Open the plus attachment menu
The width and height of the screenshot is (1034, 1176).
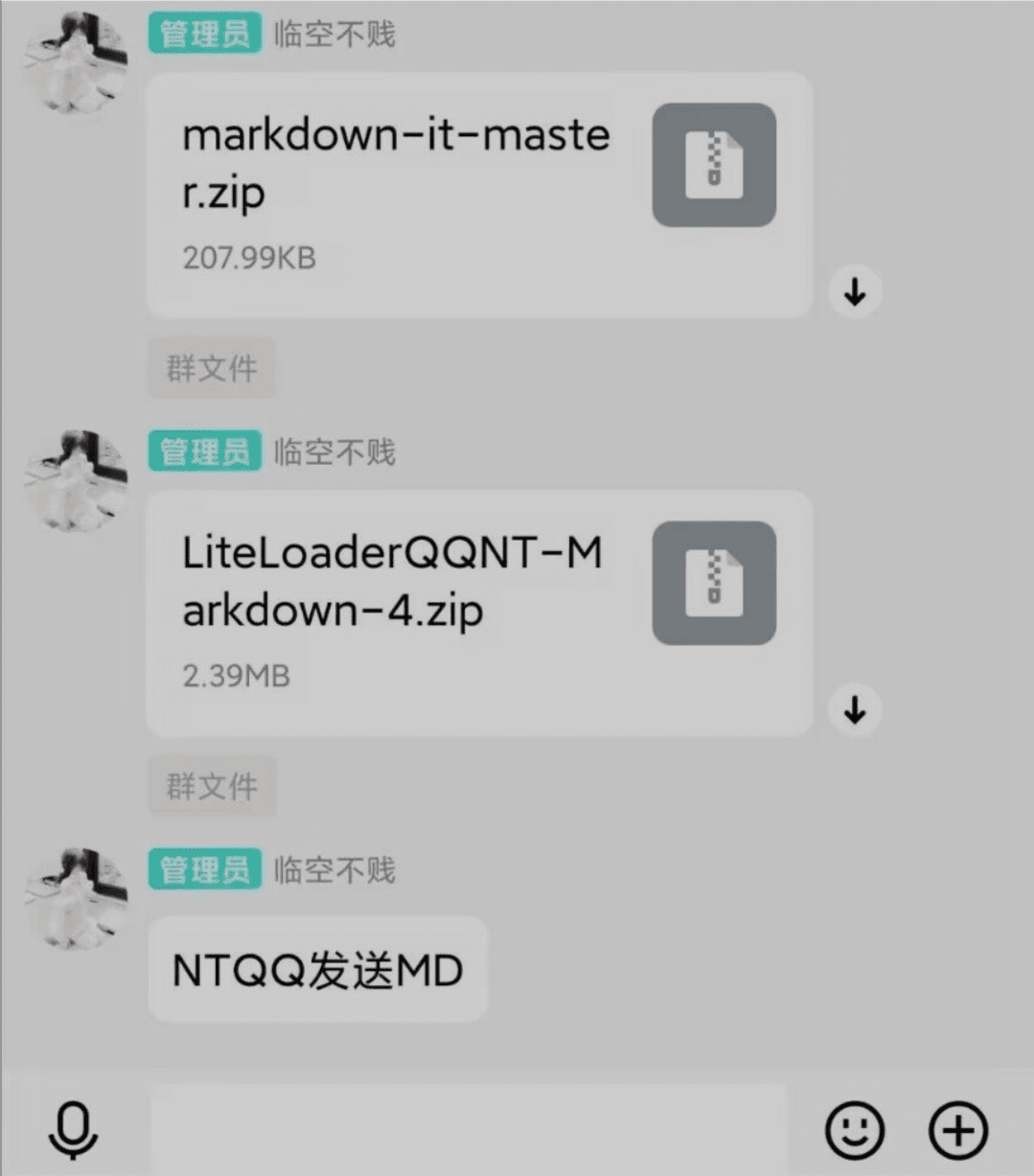(x=958, y=1130)
